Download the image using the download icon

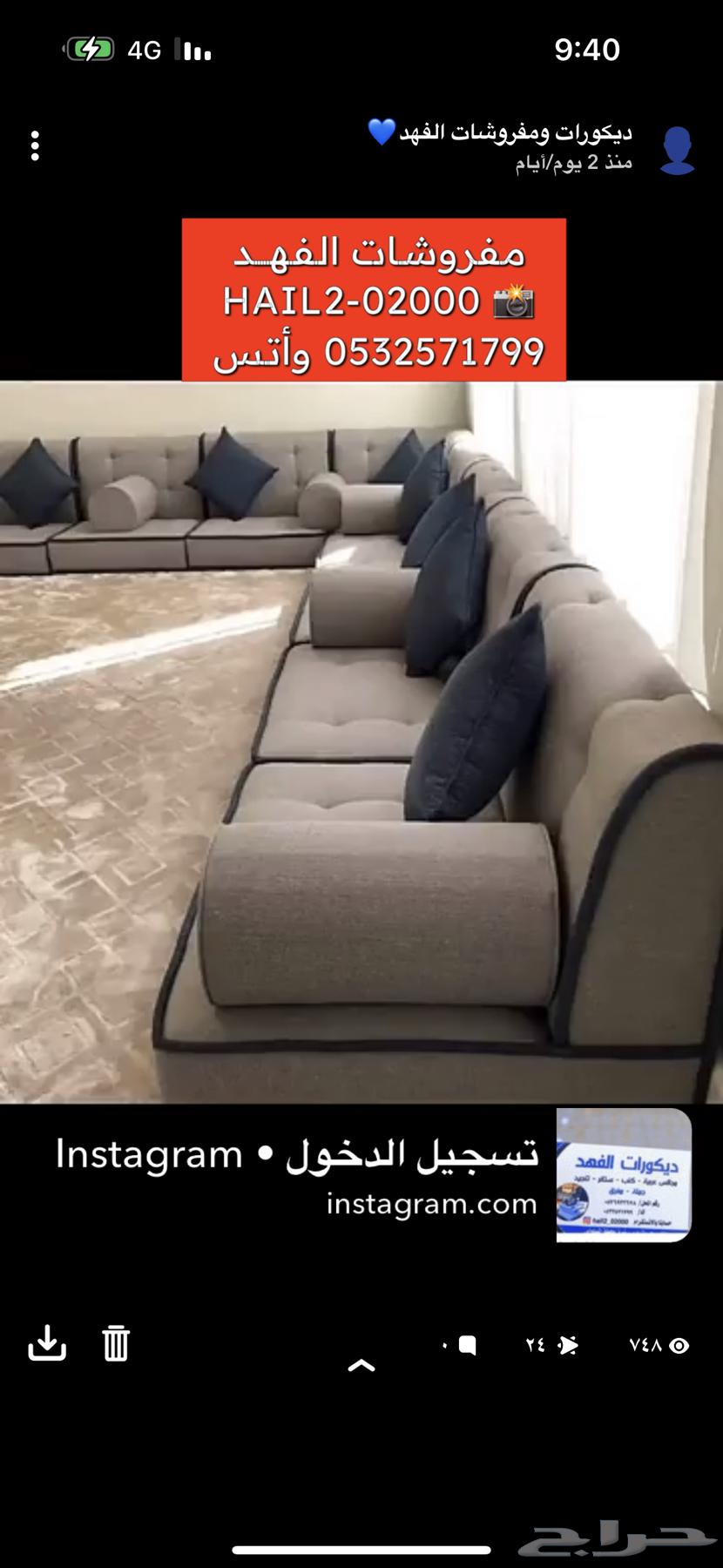[x=50, y=1346]
